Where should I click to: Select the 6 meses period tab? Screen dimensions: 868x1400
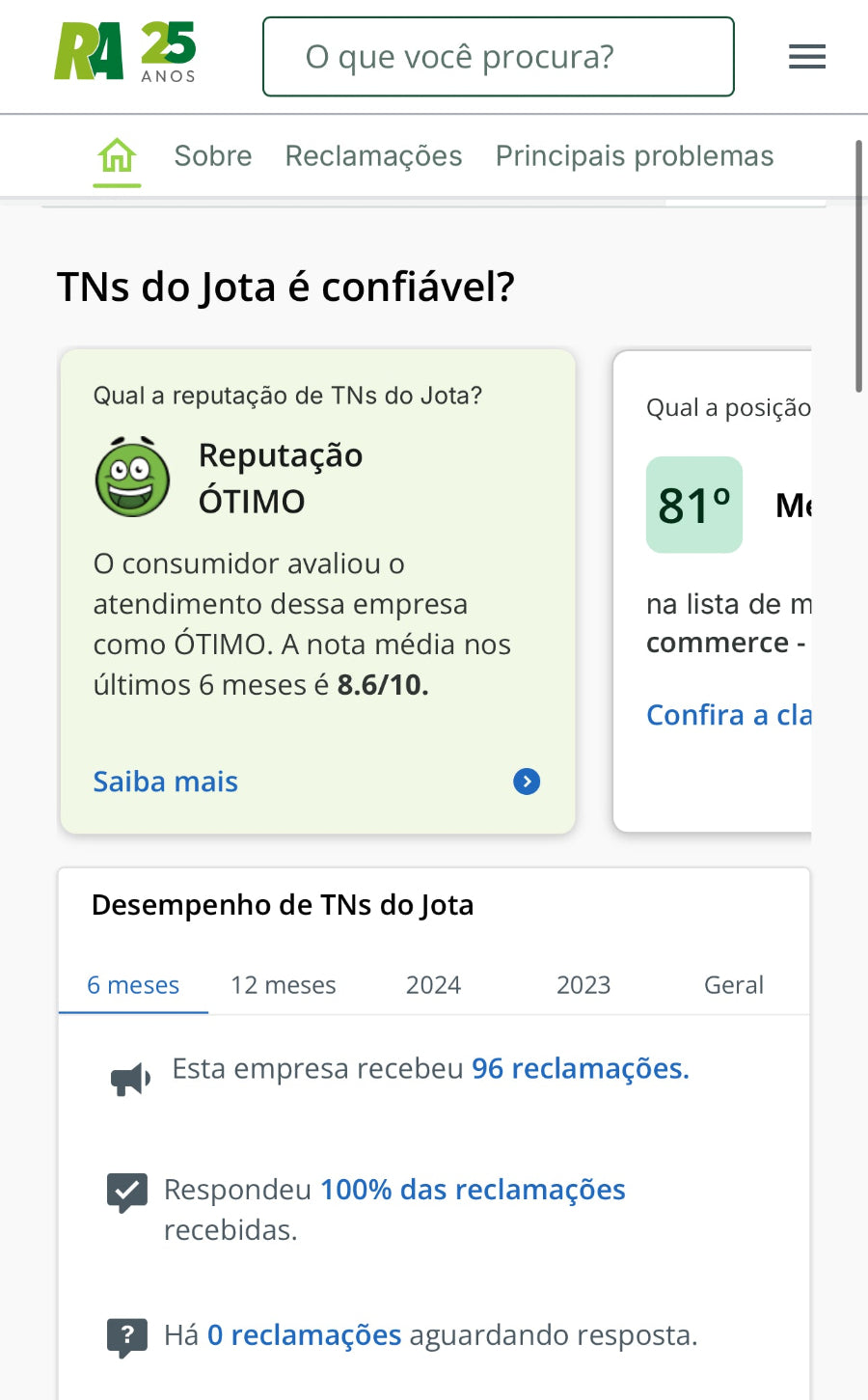pos(133,985)
